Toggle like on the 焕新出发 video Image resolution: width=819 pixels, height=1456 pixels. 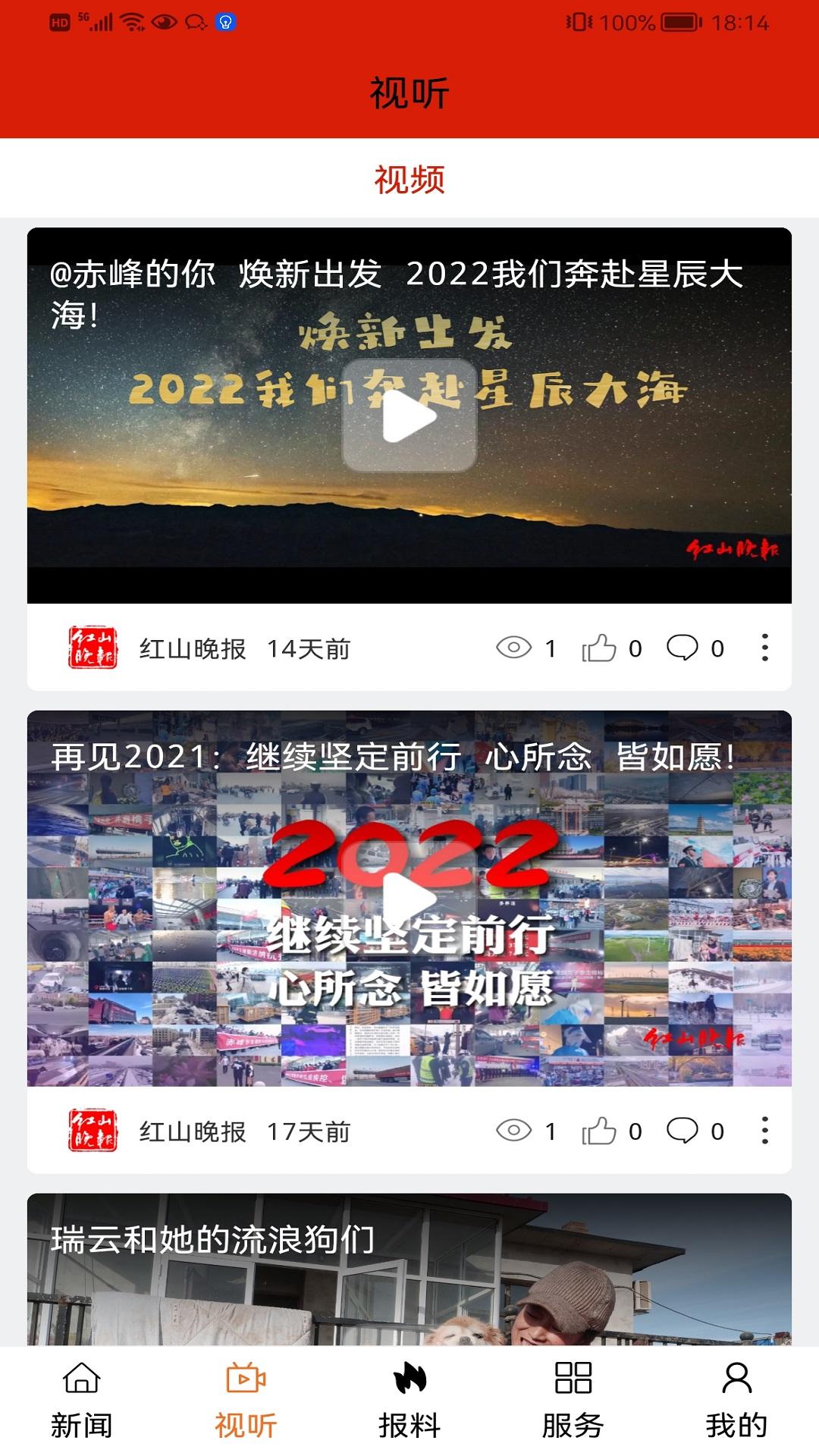599,648
